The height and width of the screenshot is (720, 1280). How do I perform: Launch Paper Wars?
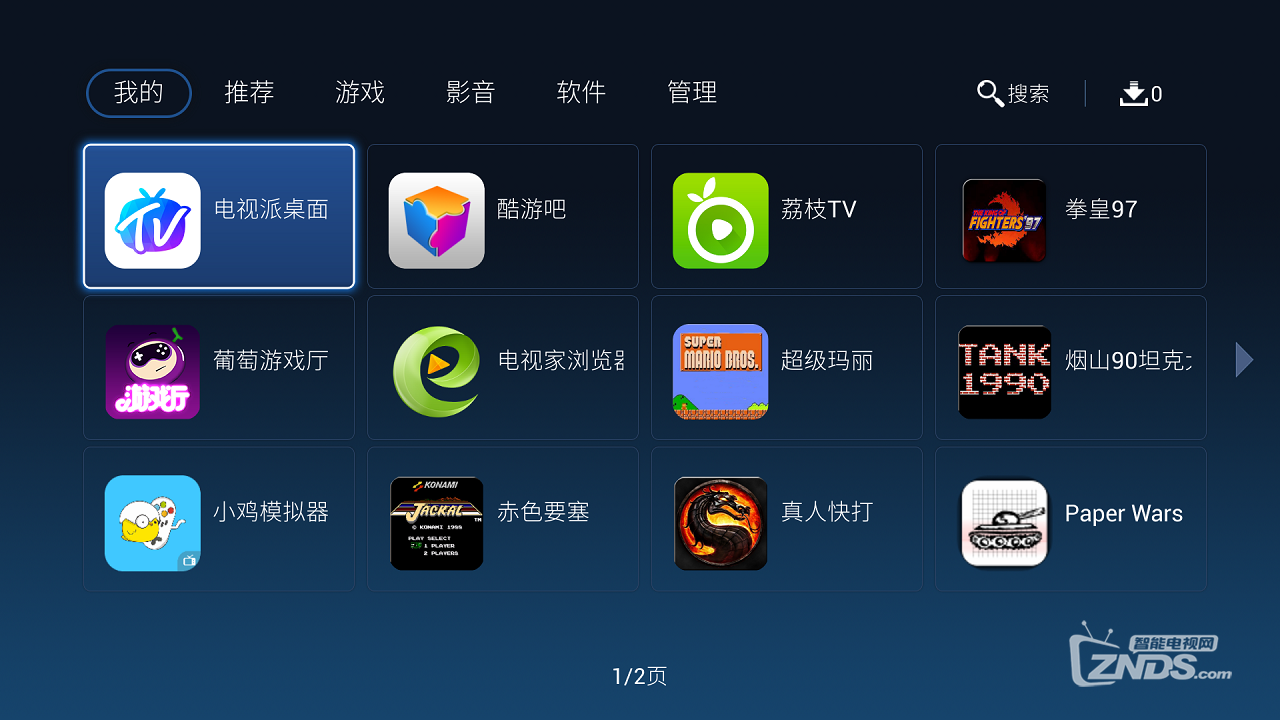(1070, 519)
